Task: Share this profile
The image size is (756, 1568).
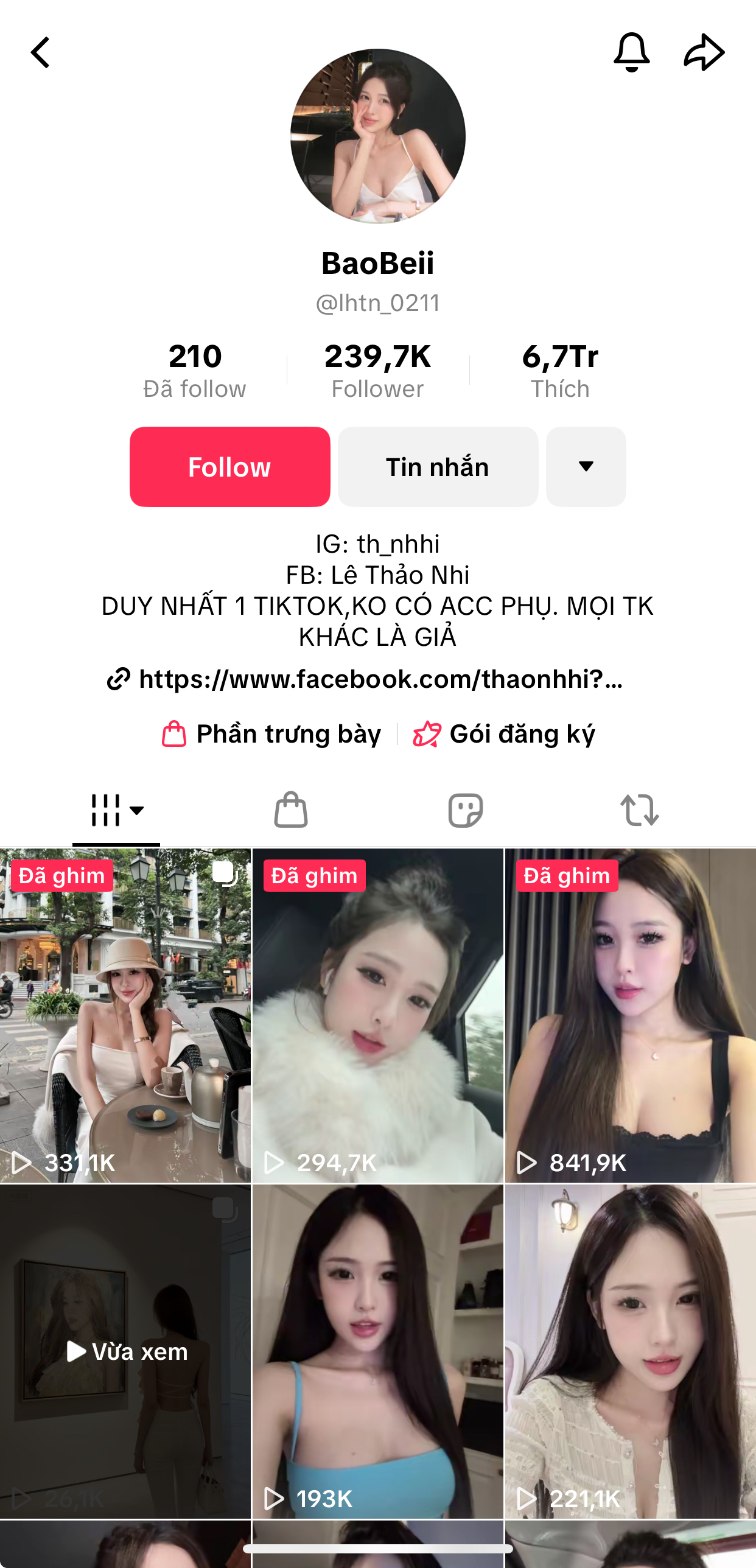Action: coord(704,52)
